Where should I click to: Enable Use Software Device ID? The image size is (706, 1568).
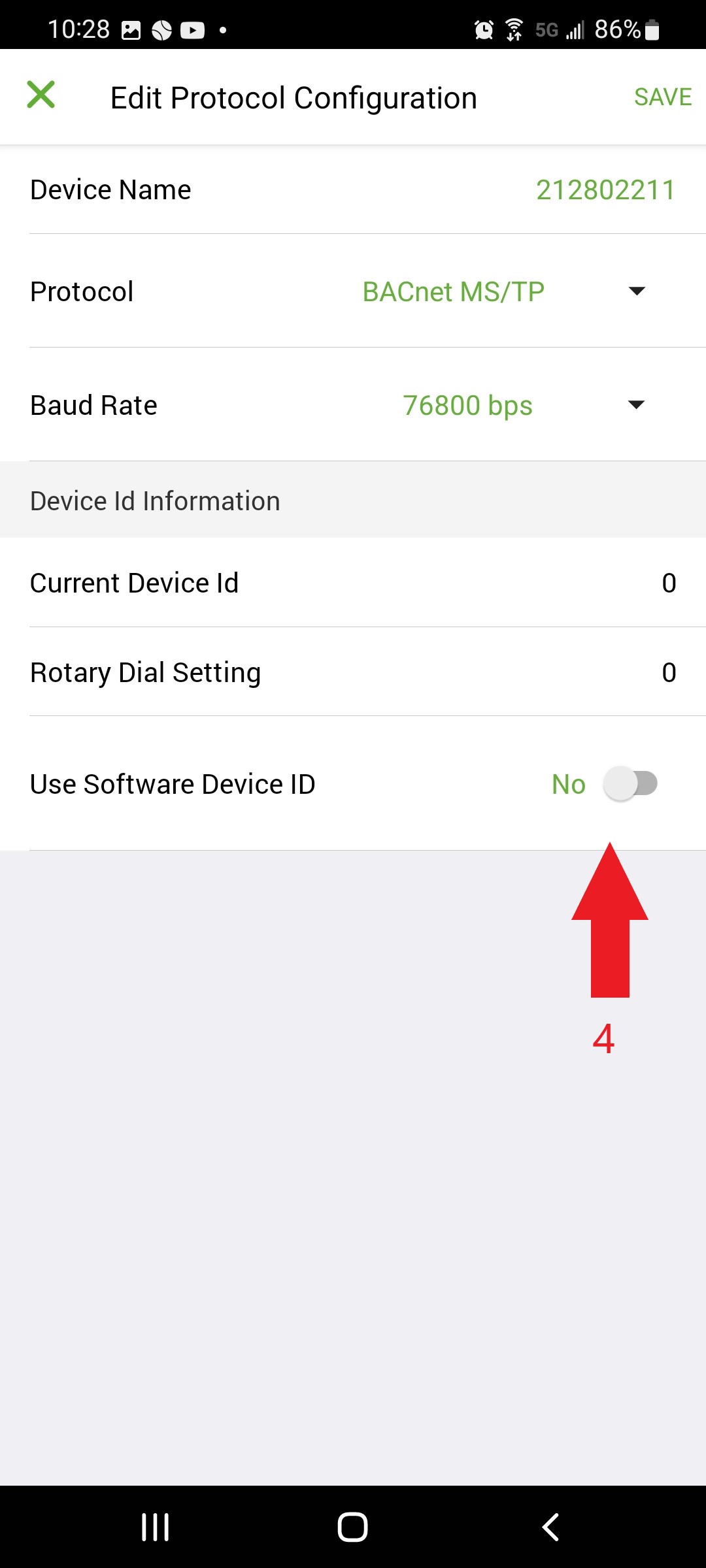tap(630, 783)
